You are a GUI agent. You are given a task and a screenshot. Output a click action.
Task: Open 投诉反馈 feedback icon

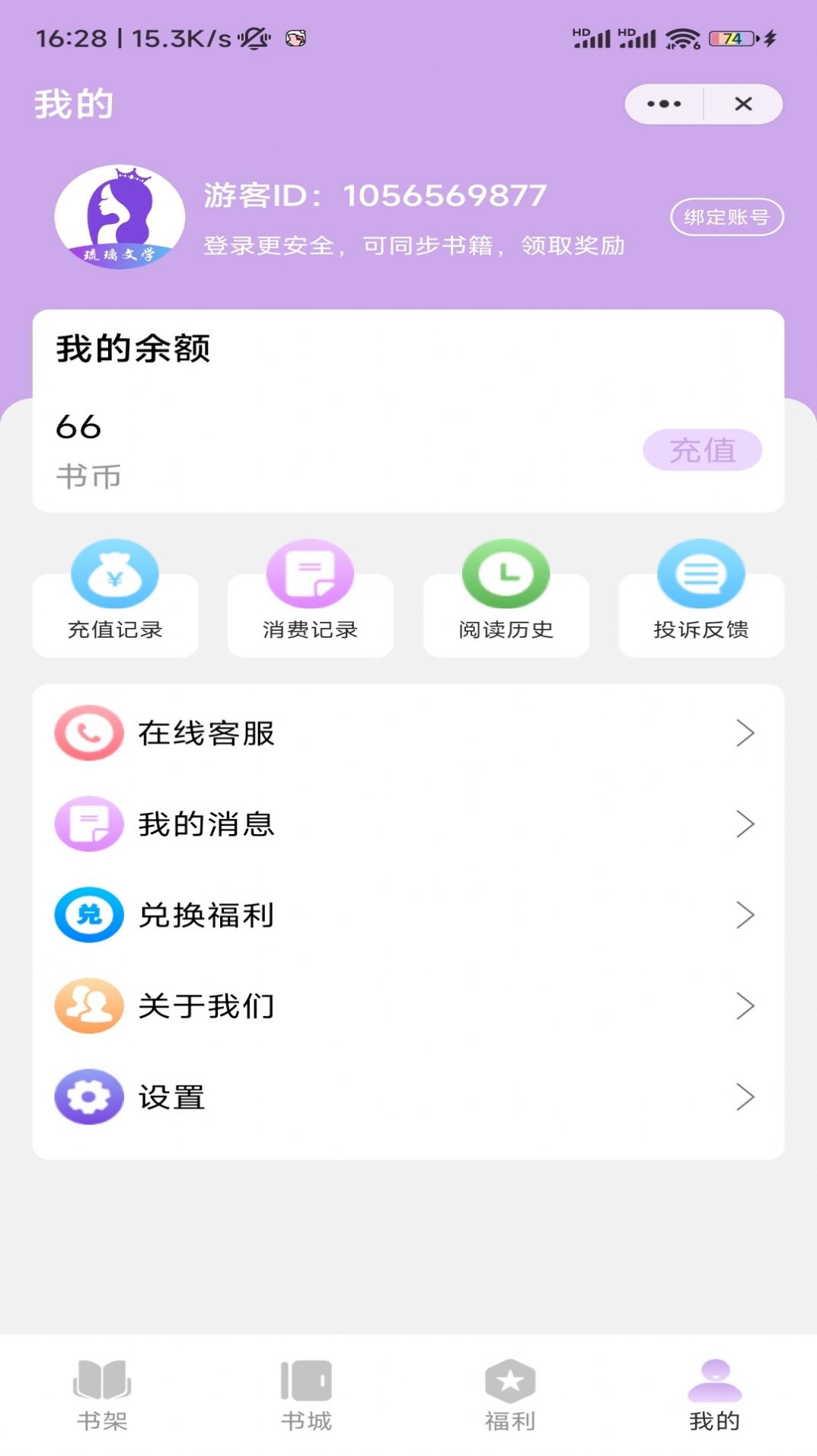pos(701,573)
